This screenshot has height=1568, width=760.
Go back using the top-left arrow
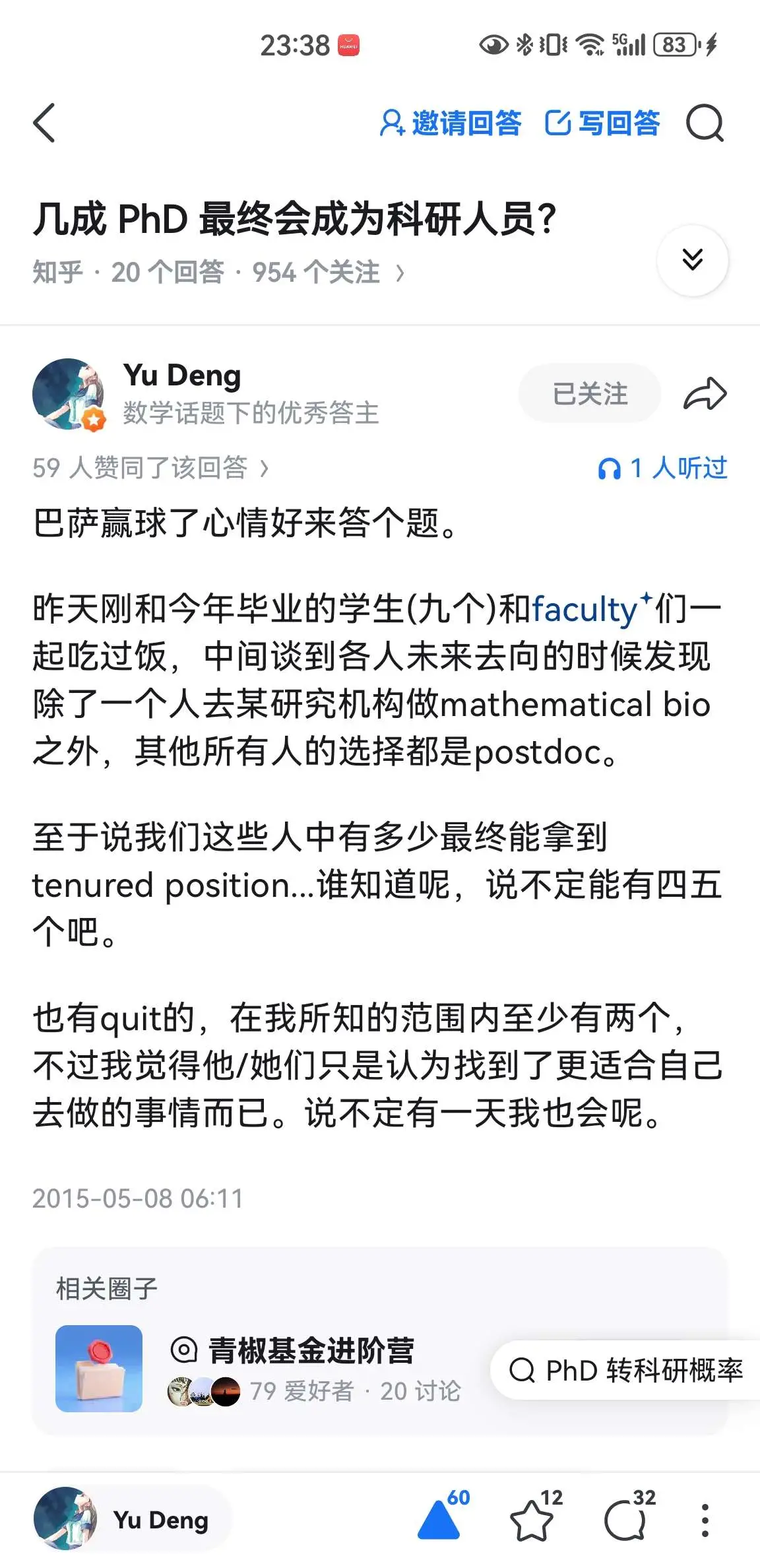[44, 123]
